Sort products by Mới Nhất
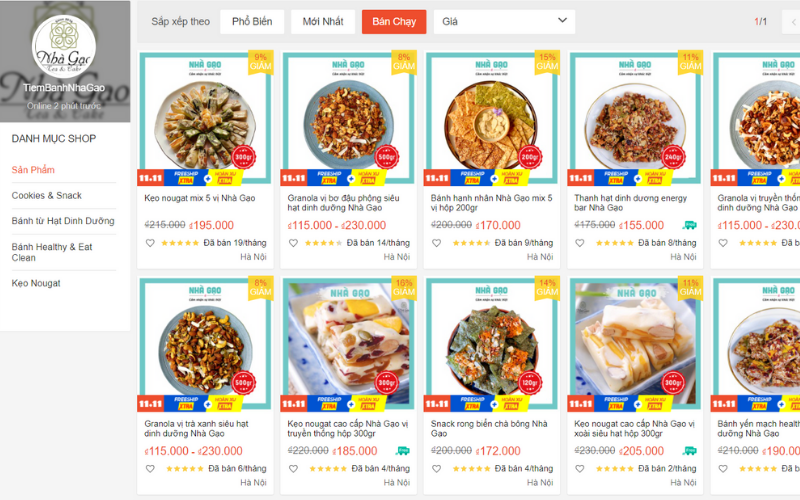This screenshot has width=800, height=500. (322, 21)
